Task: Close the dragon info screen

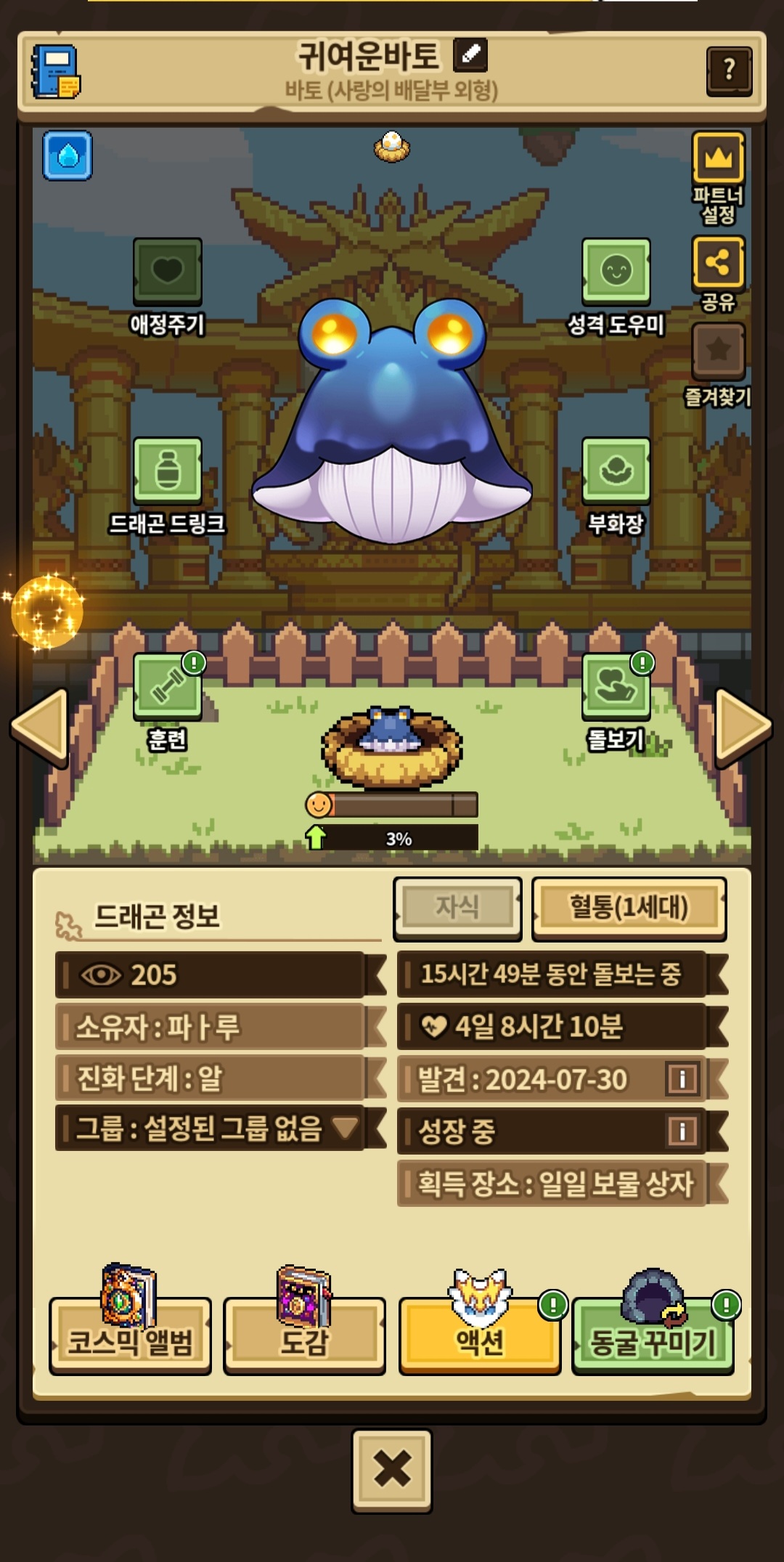Action: pos(392,1471)
